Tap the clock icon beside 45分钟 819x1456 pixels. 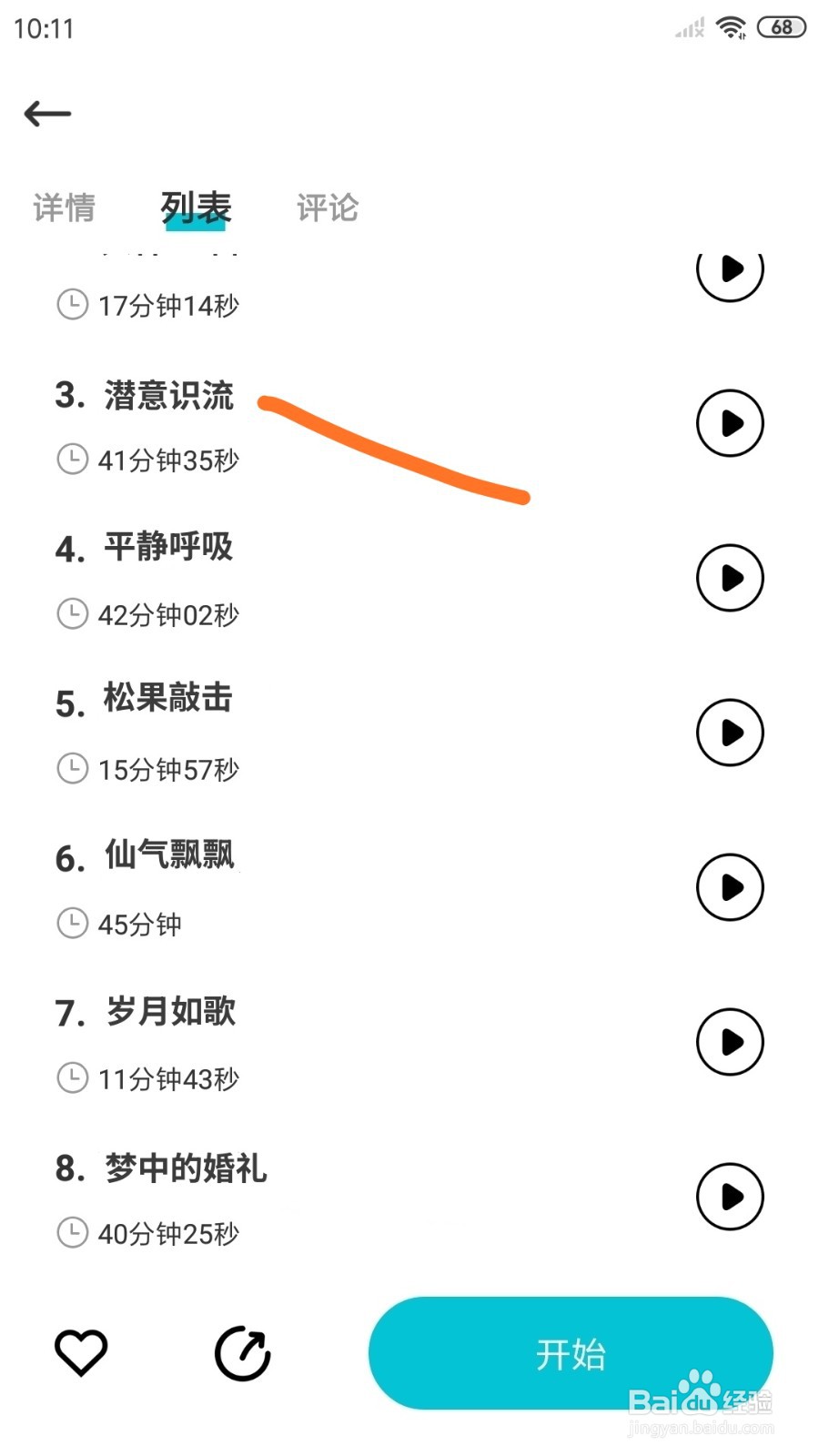click(x=72, y=923)
